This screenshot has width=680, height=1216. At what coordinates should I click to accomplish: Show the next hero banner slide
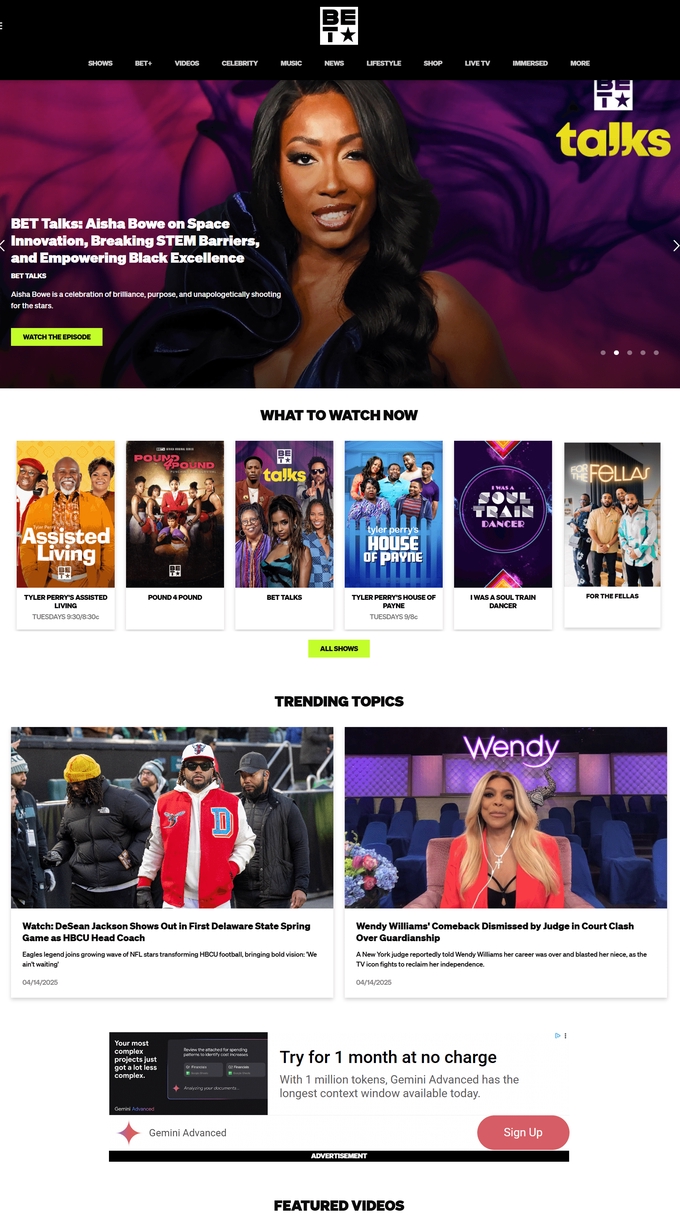coord(675,245)
